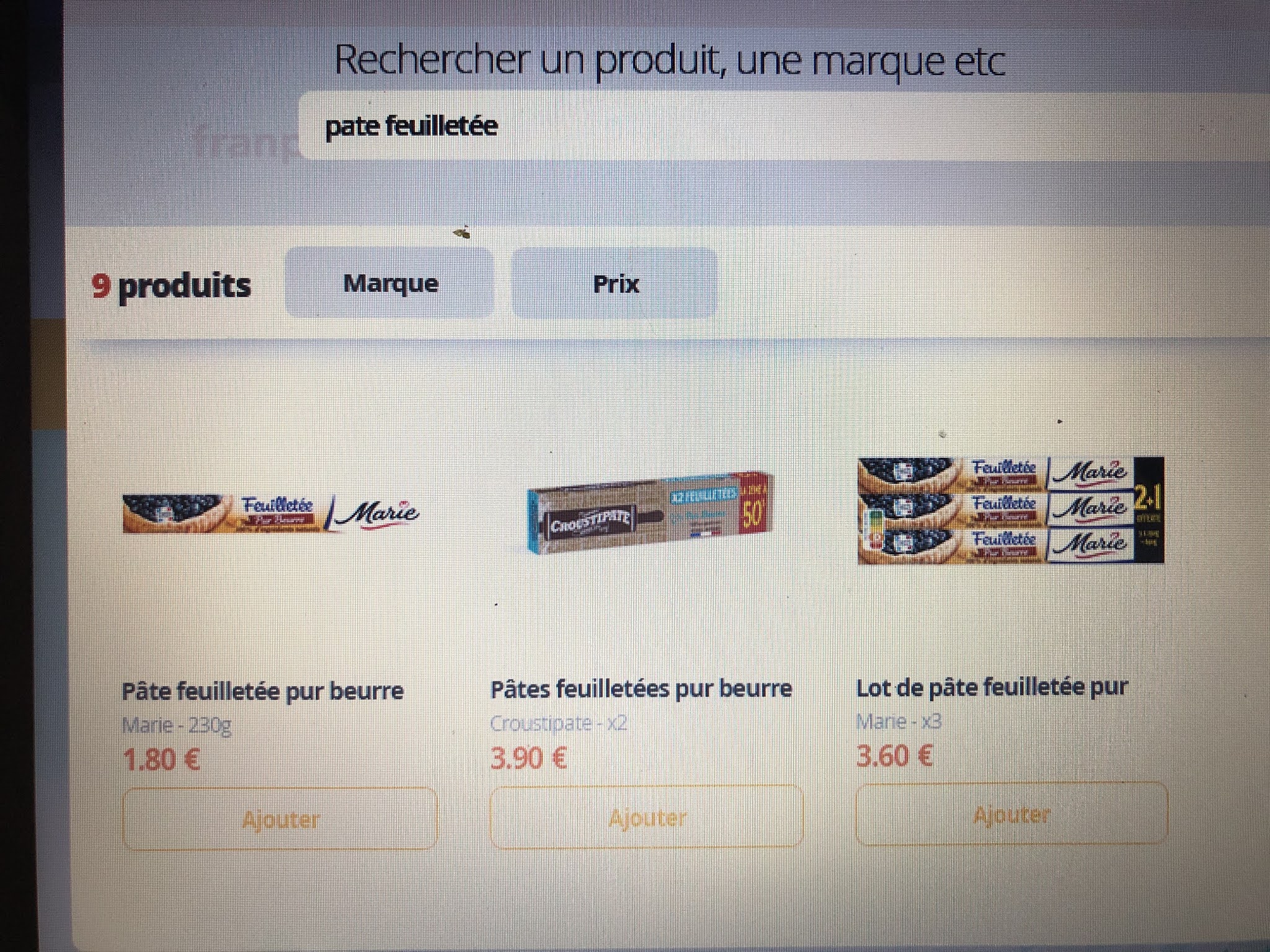Add Croustipate x2 at 3.90 € to cart

click(647, 818)
